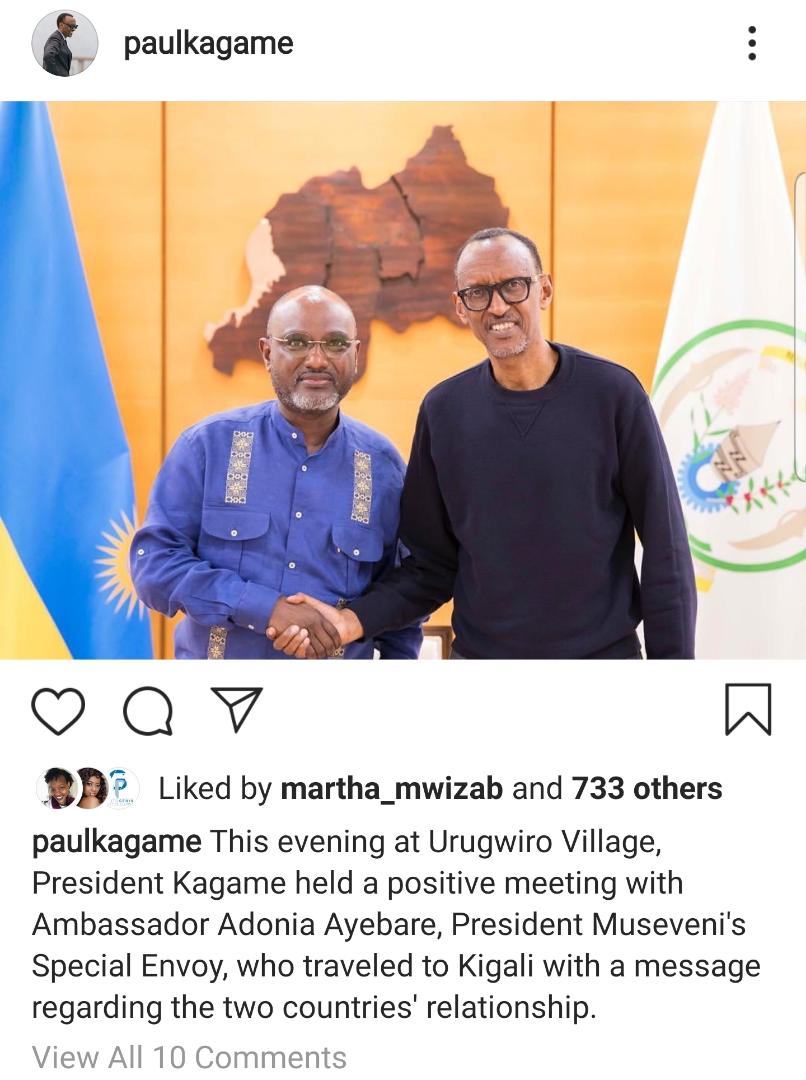Open the post photo
The height and width of the screenshot is (1080, 806).
[x=403, y=380]
